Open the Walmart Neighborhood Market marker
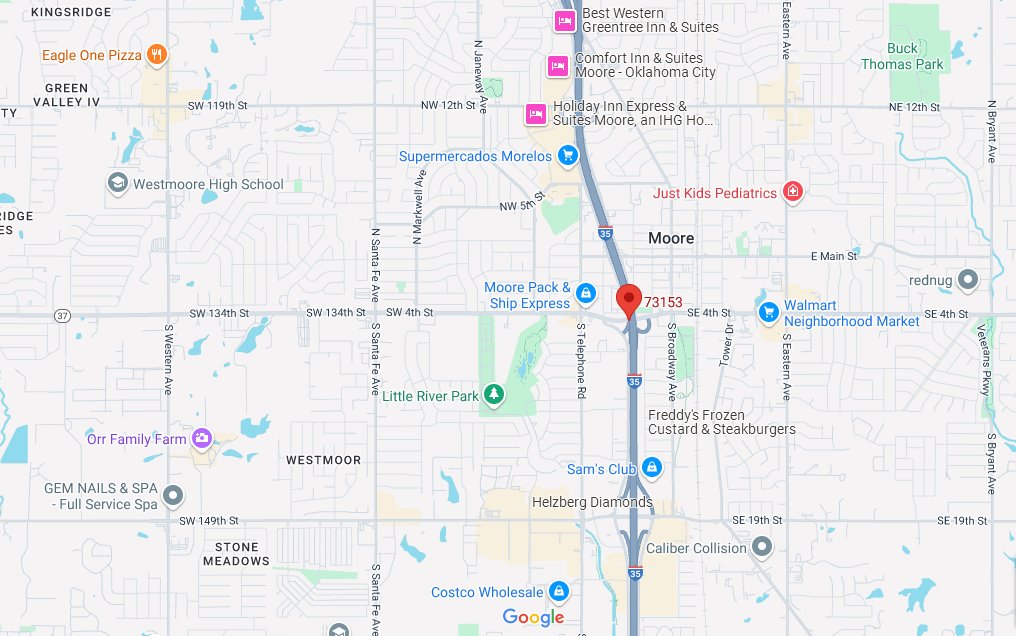The image size is (1016, 636). click(x=768, y=313)
